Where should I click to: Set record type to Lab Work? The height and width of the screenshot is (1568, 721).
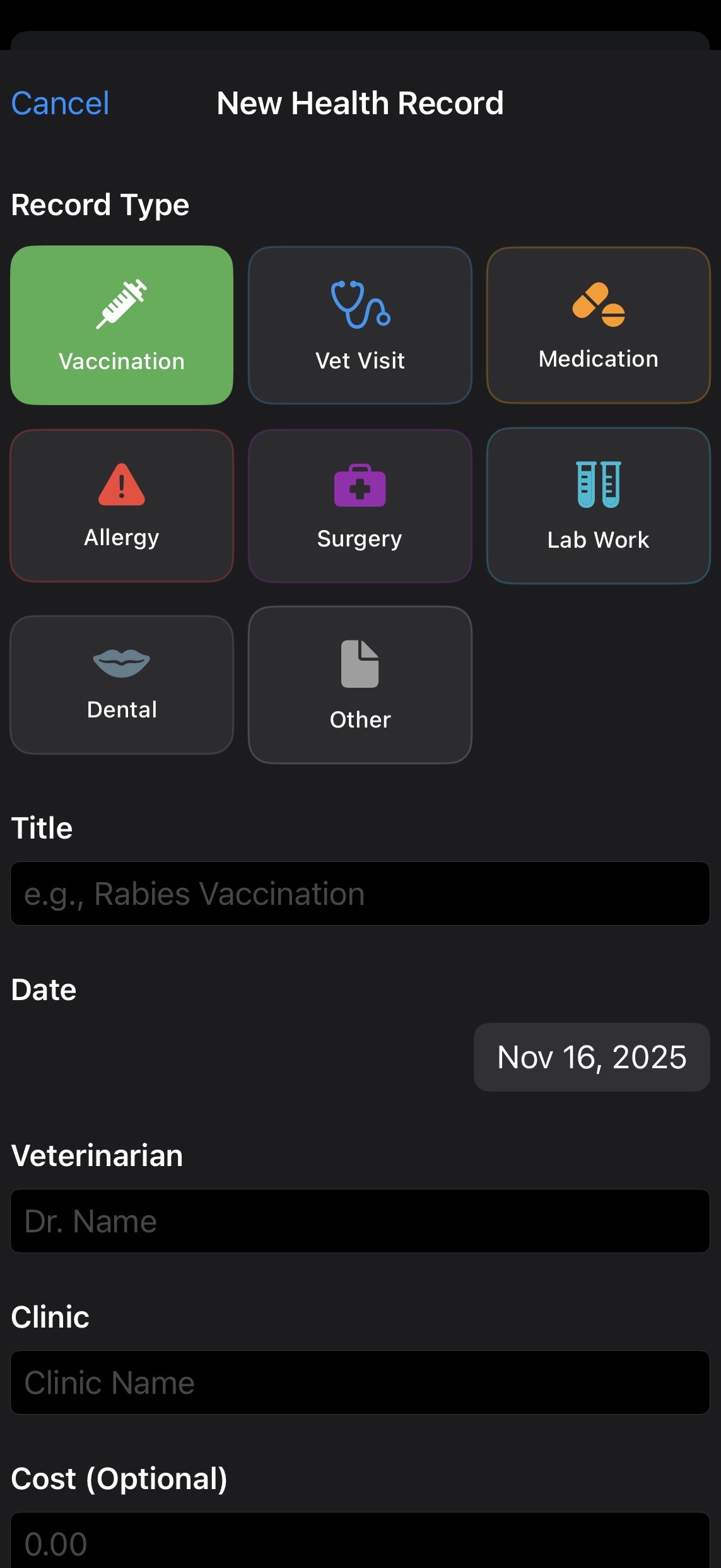click(x=598, y=505)
